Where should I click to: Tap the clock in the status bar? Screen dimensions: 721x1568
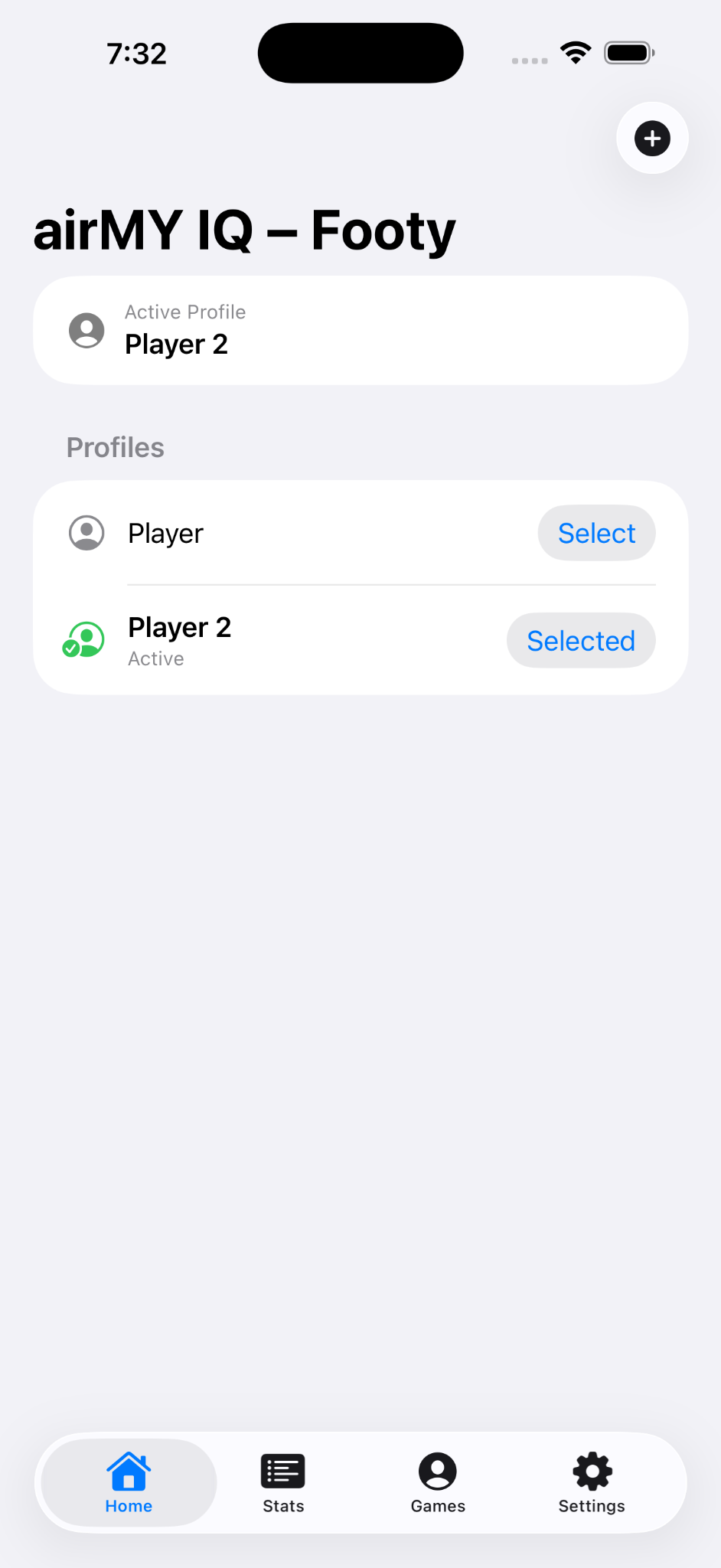[136, 52]
